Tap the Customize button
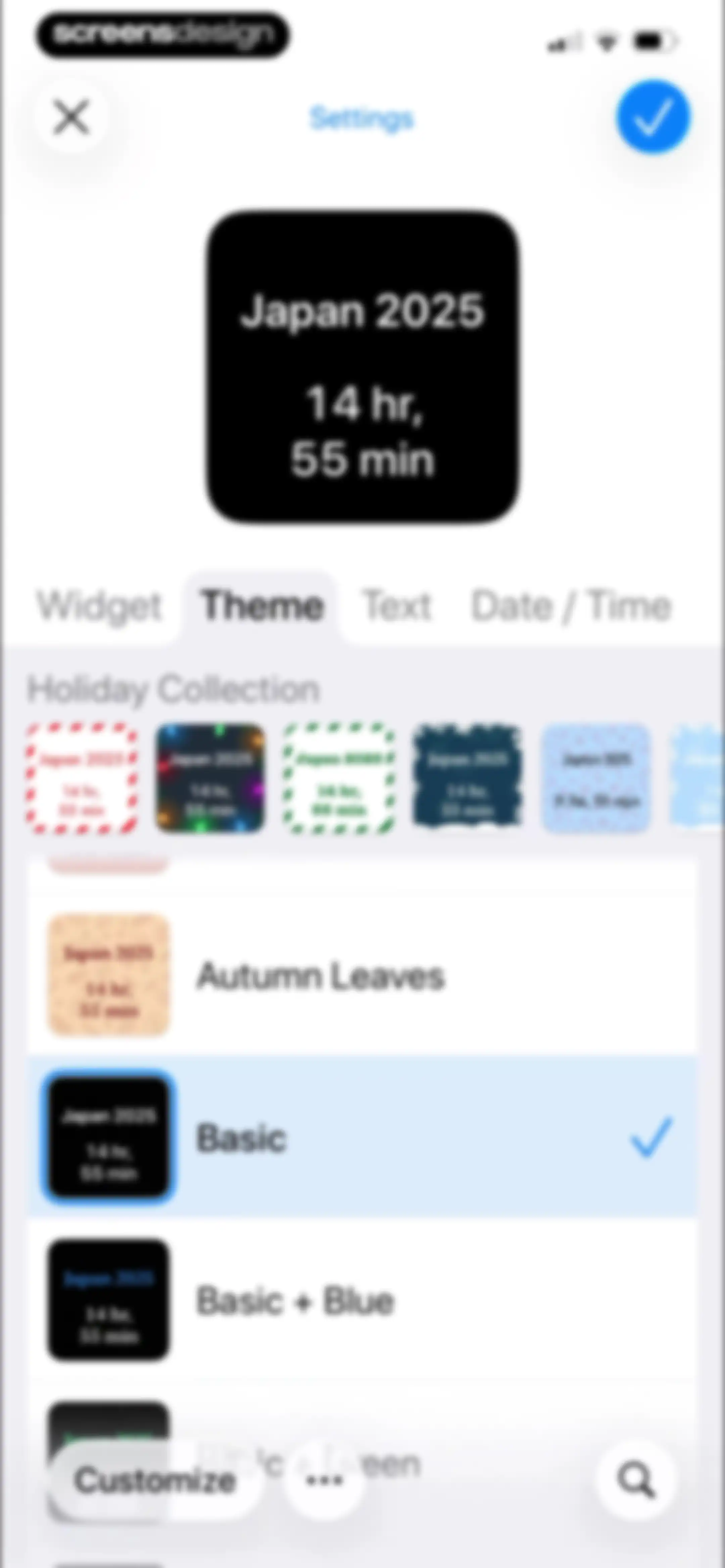This screenshot has width=725, height=1568. click(155, 1480)
